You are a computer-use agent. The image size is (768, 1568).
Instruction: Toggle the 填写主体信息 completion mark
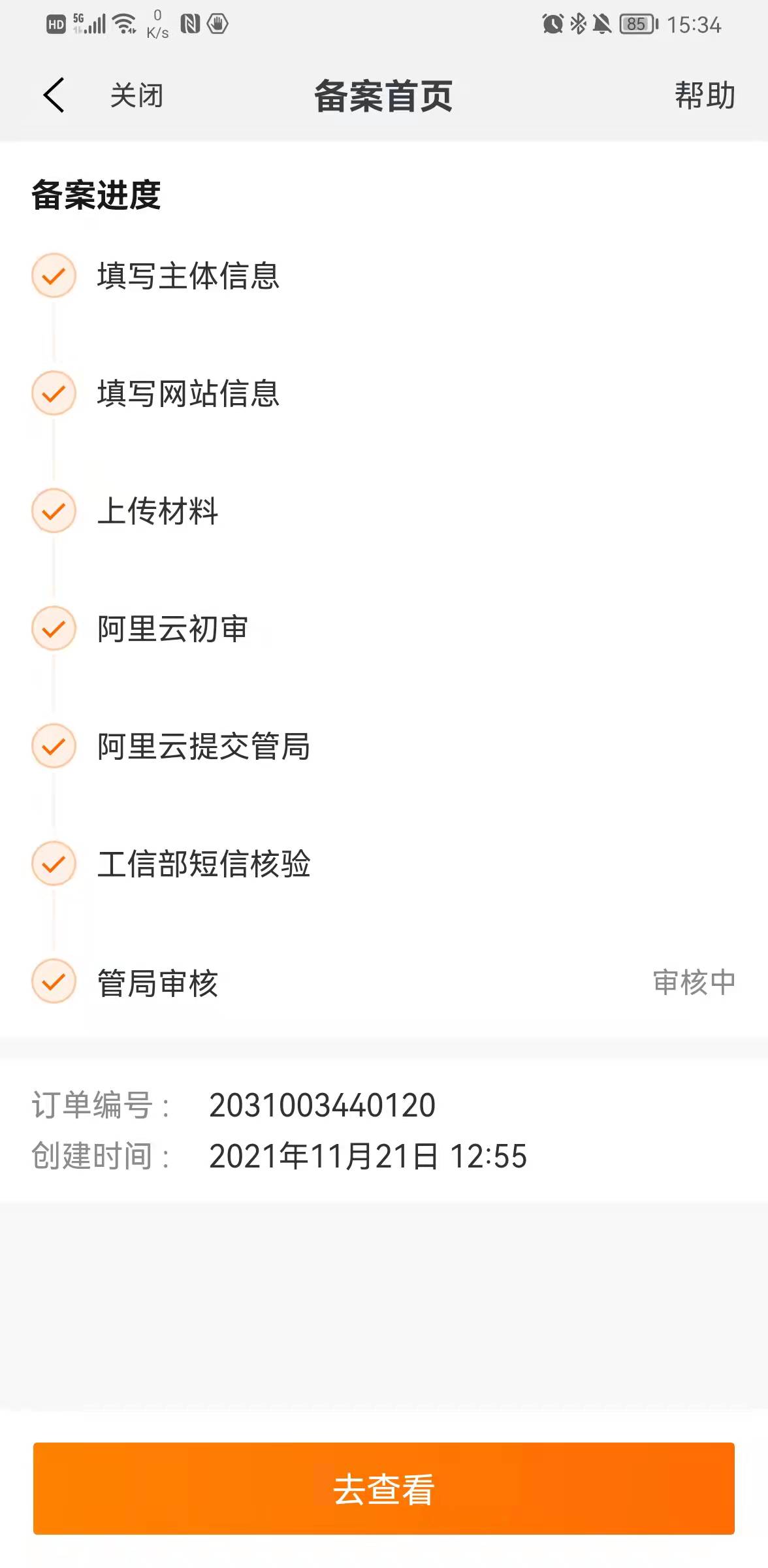[x=54, y=277]
